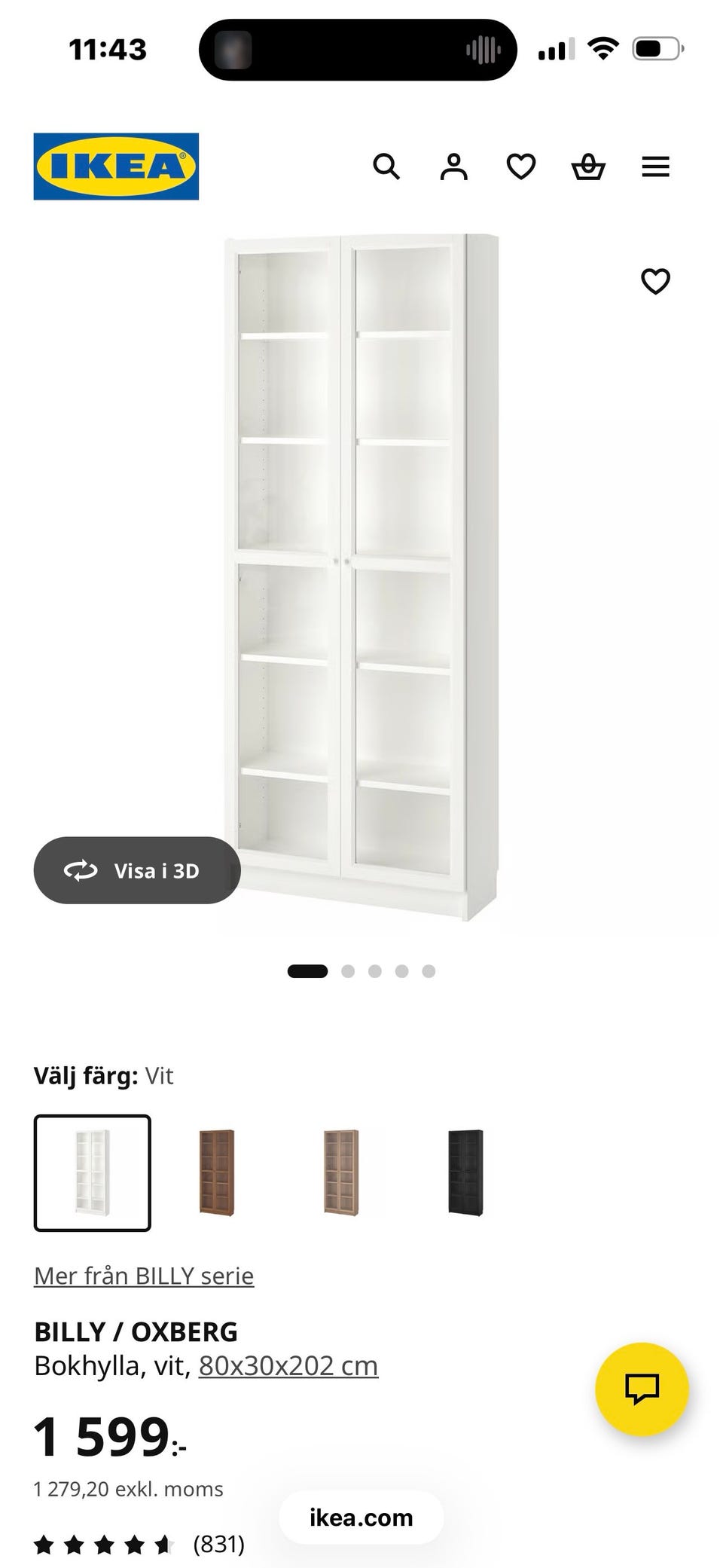Open the user account profile
Screen dimensions: 723x1568
click(454, 167)
